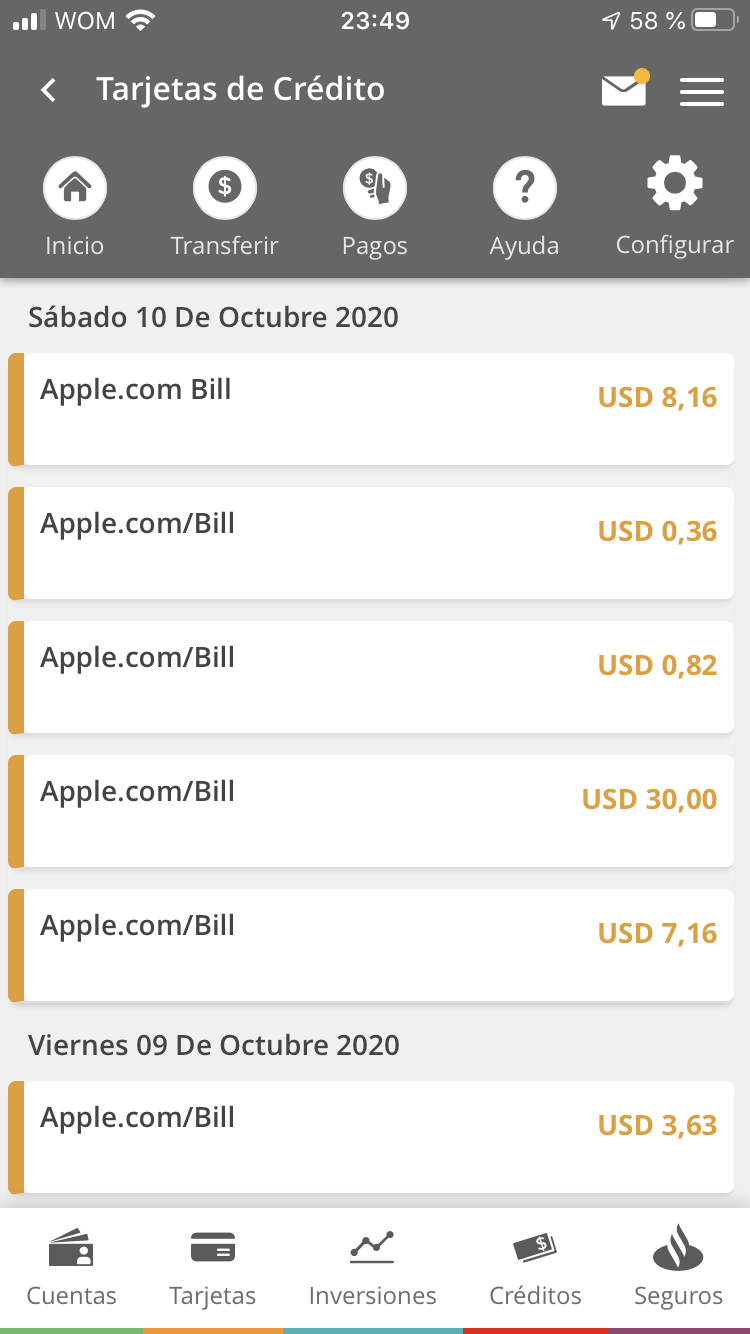Go back from Tarjetas de Crédito
This screenshot has height=1334, width=750.
48,90
